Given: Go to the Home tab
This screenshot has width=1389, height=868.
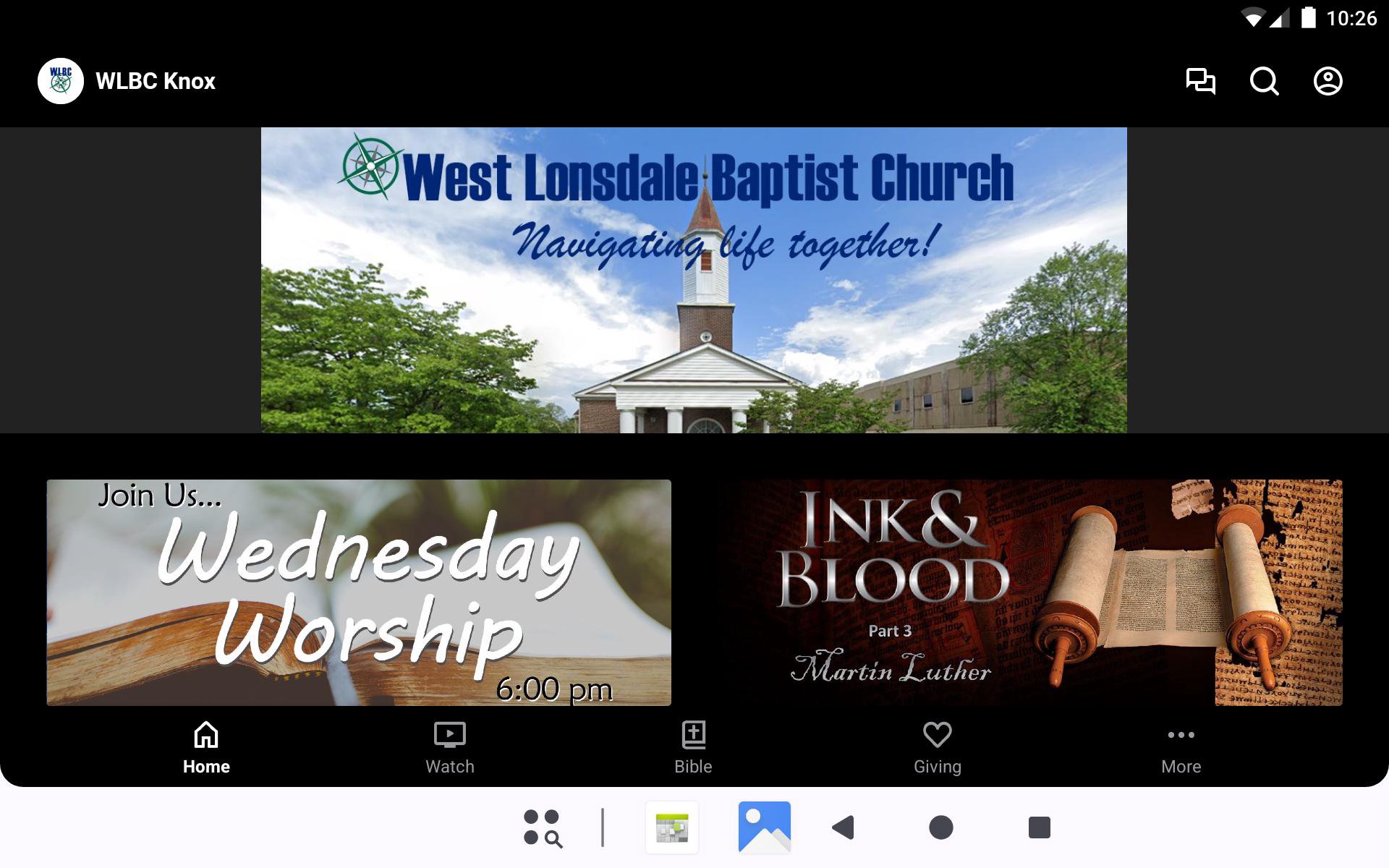Looking at the screenshot, I should pos(206,747).
